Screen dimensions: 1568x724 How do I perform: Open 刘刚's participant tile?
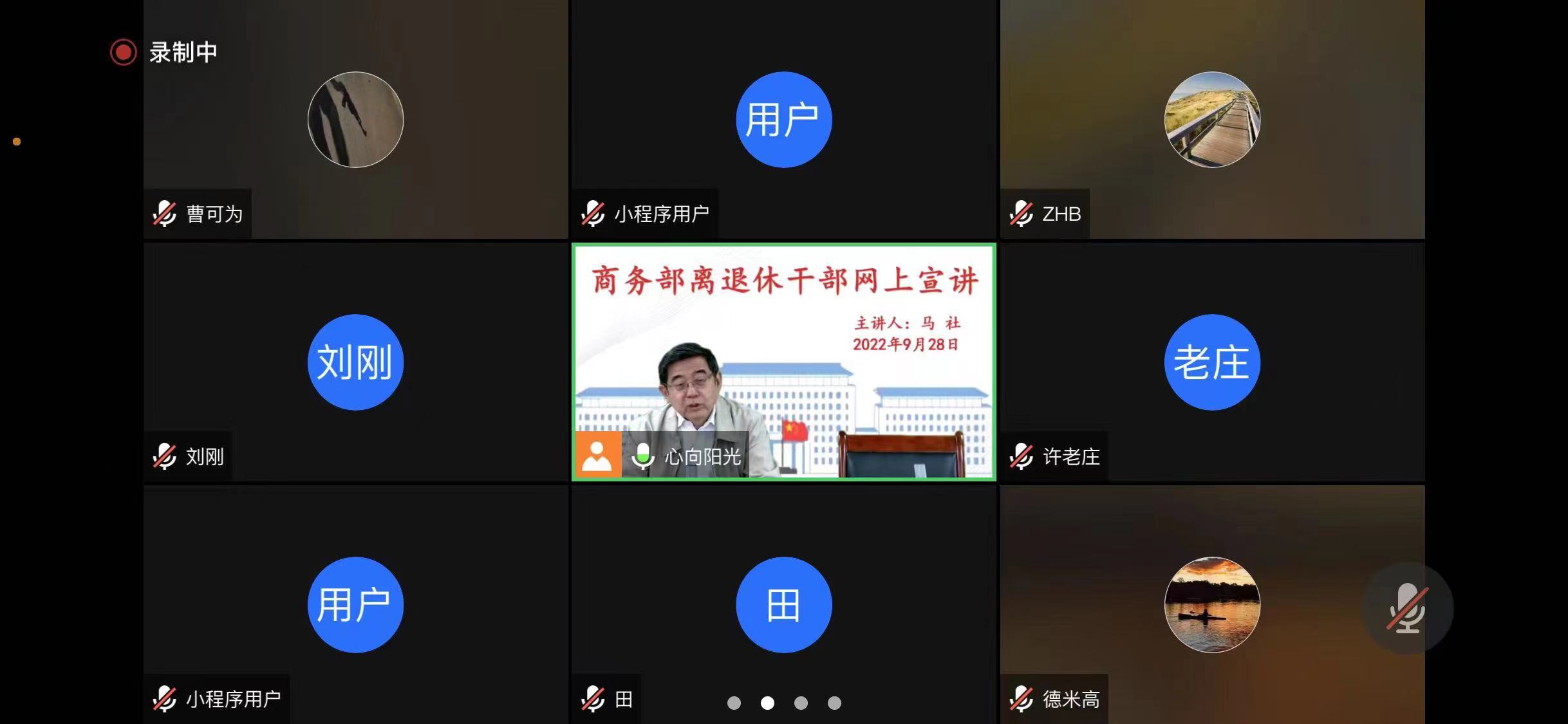(x=355, y=362)
